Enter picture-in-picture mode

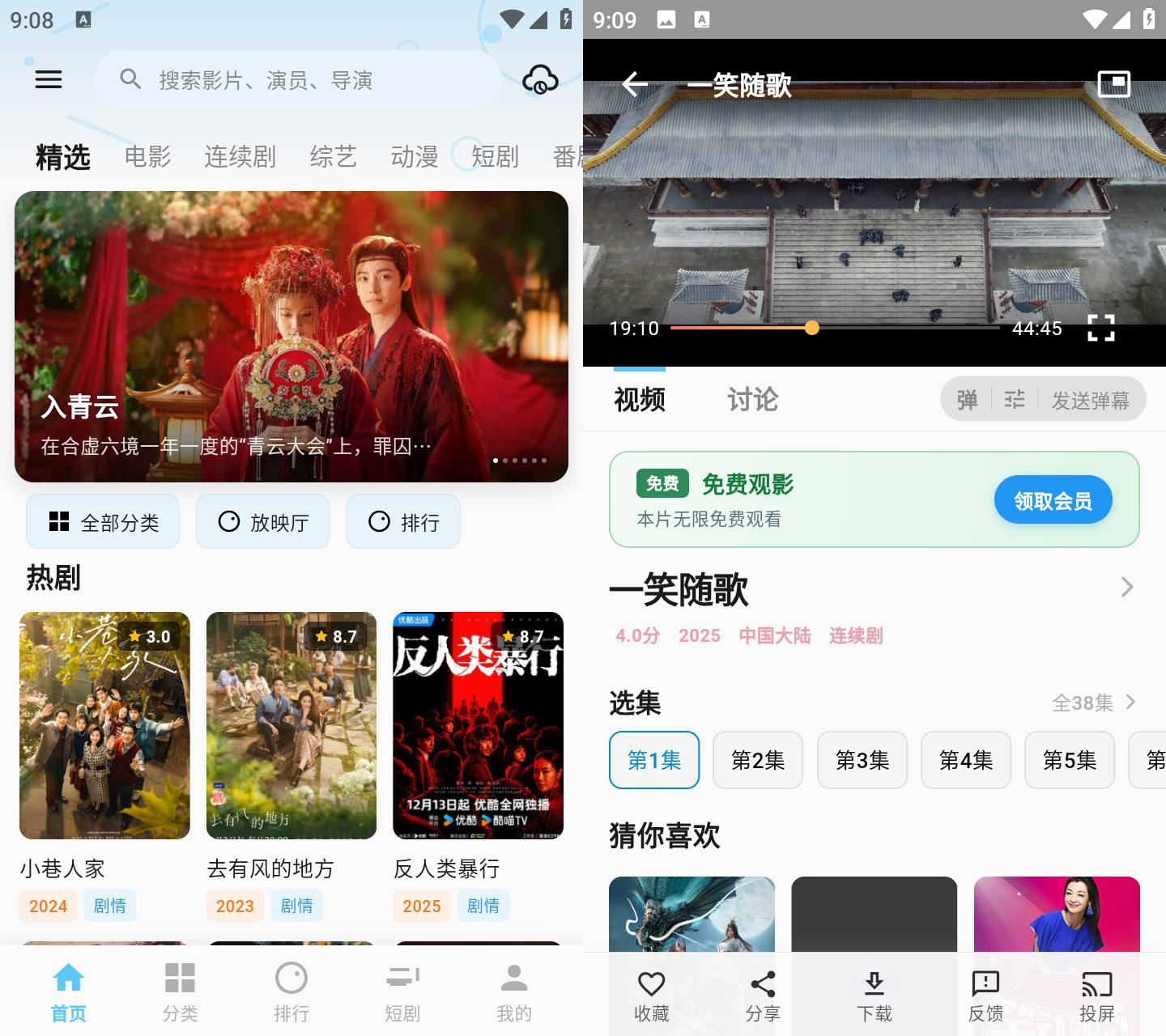click(x=1113, y=84)
